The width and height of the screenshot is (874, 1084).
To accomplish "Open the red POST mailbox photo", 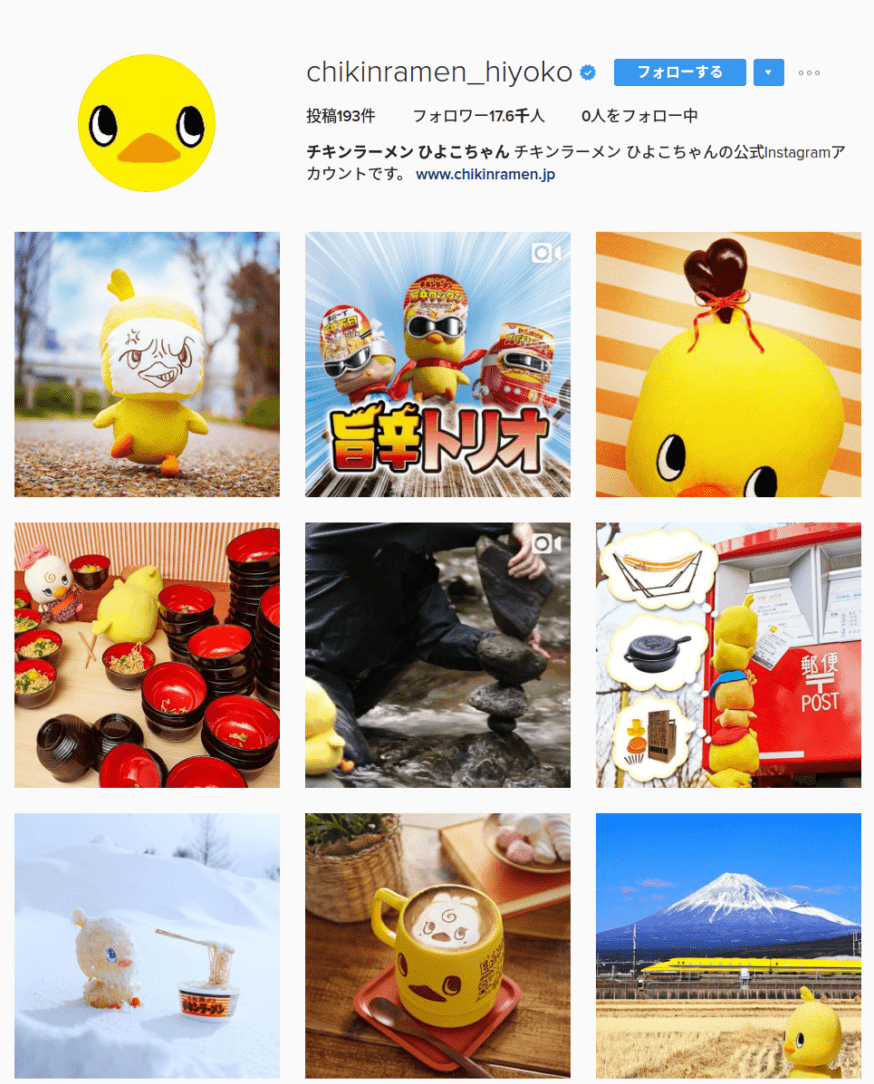I will point(728,655).
